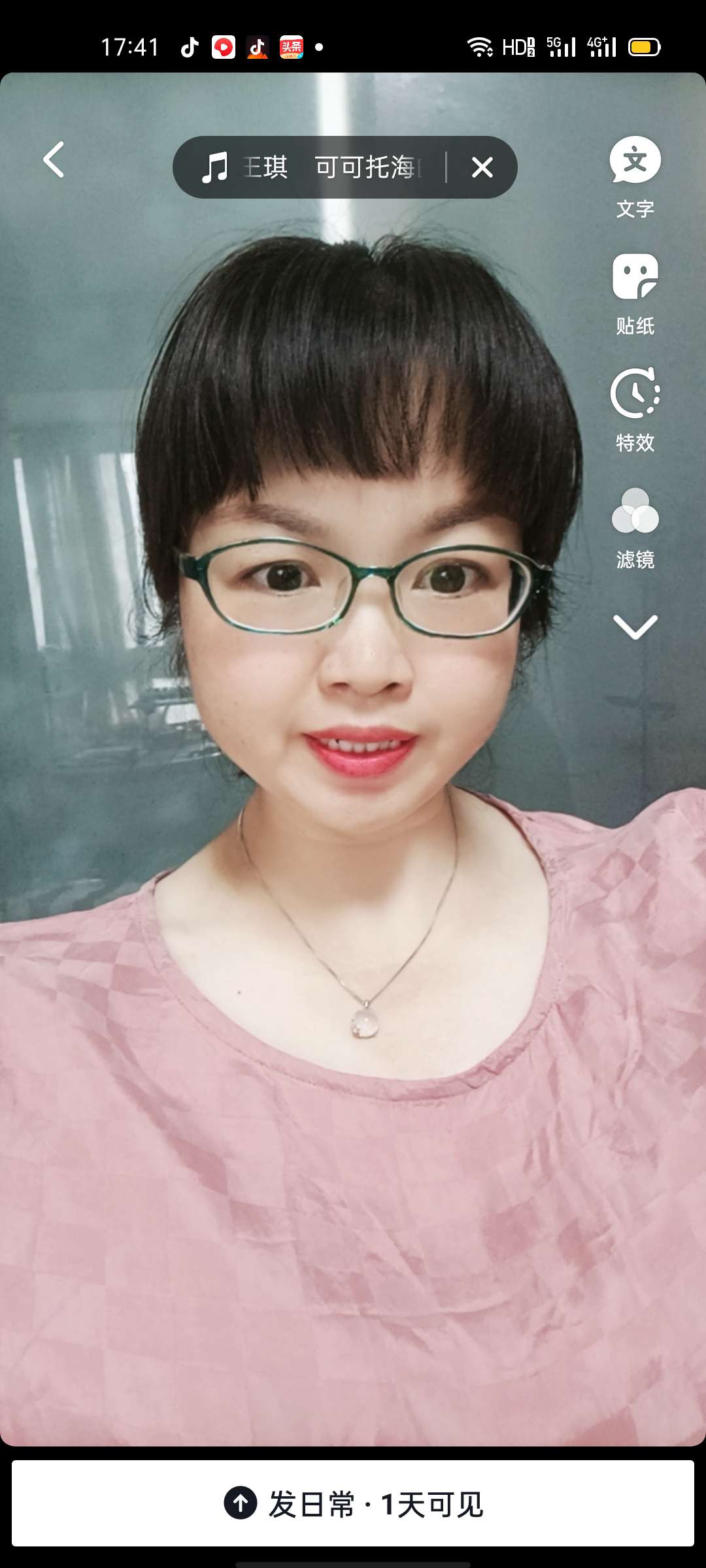Remove the selected music track
706x1568 pixels.
[x=482, y=167]
